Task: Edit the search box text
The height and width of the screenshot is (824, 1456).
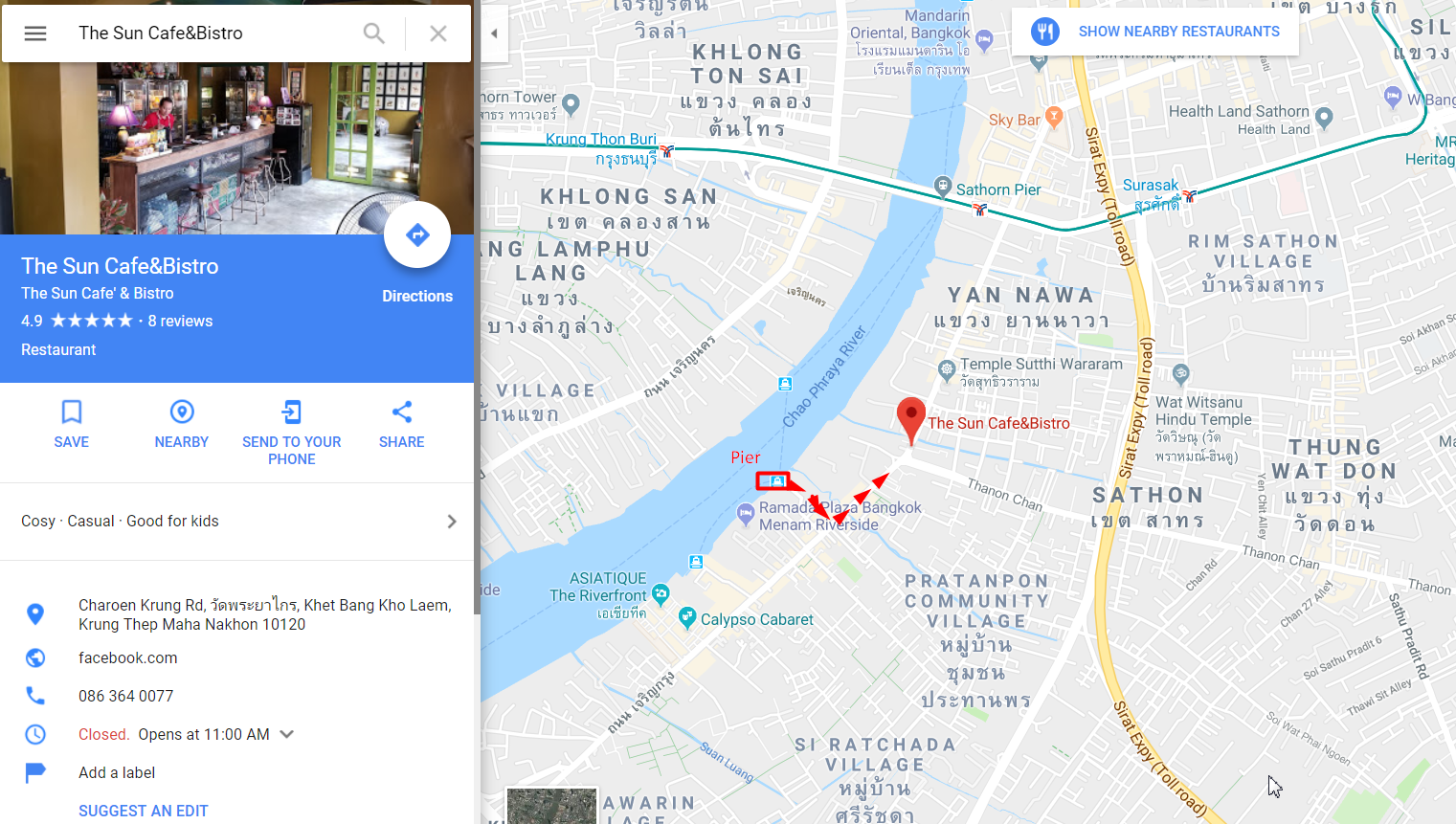Action: click(x=211, y=33)
